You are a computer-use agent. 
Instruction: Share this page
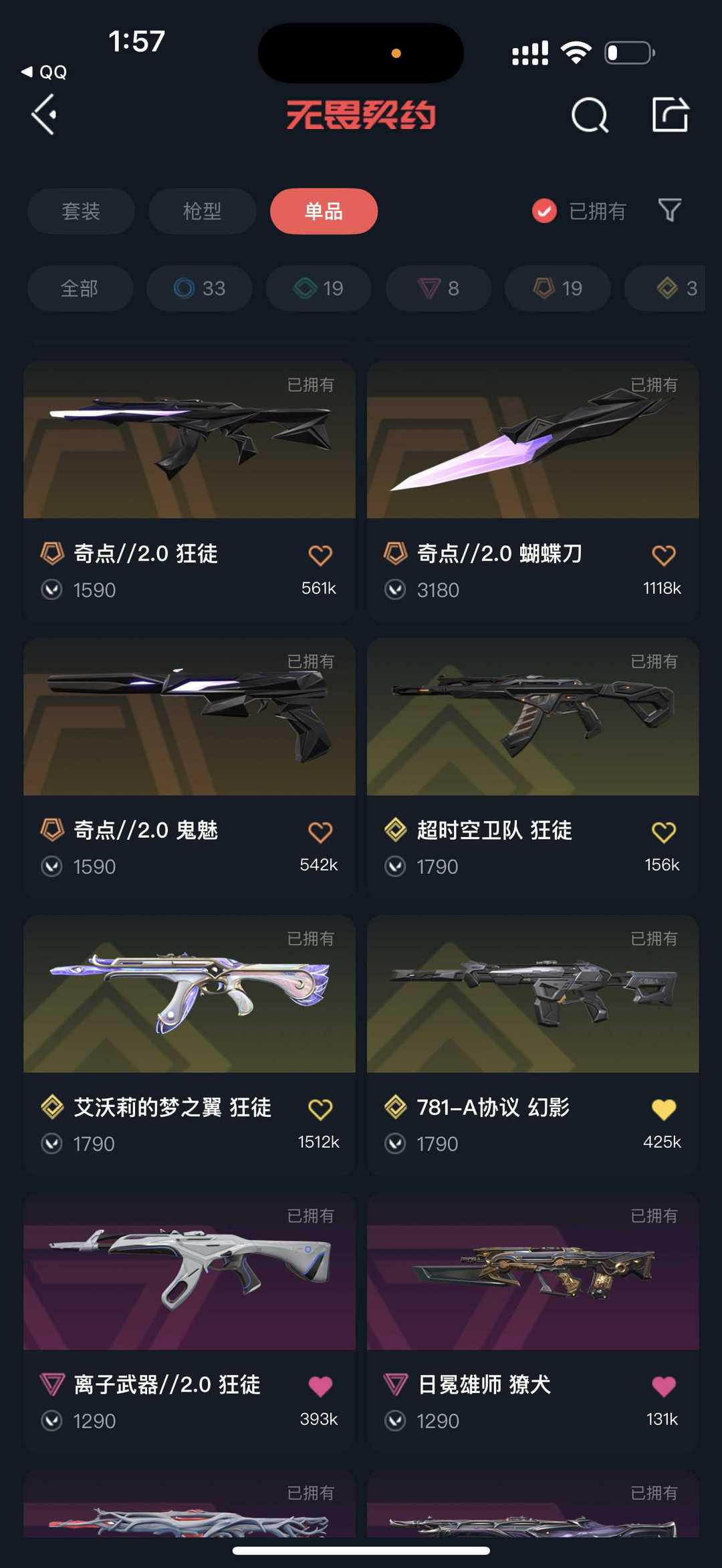tap(670, 115)
